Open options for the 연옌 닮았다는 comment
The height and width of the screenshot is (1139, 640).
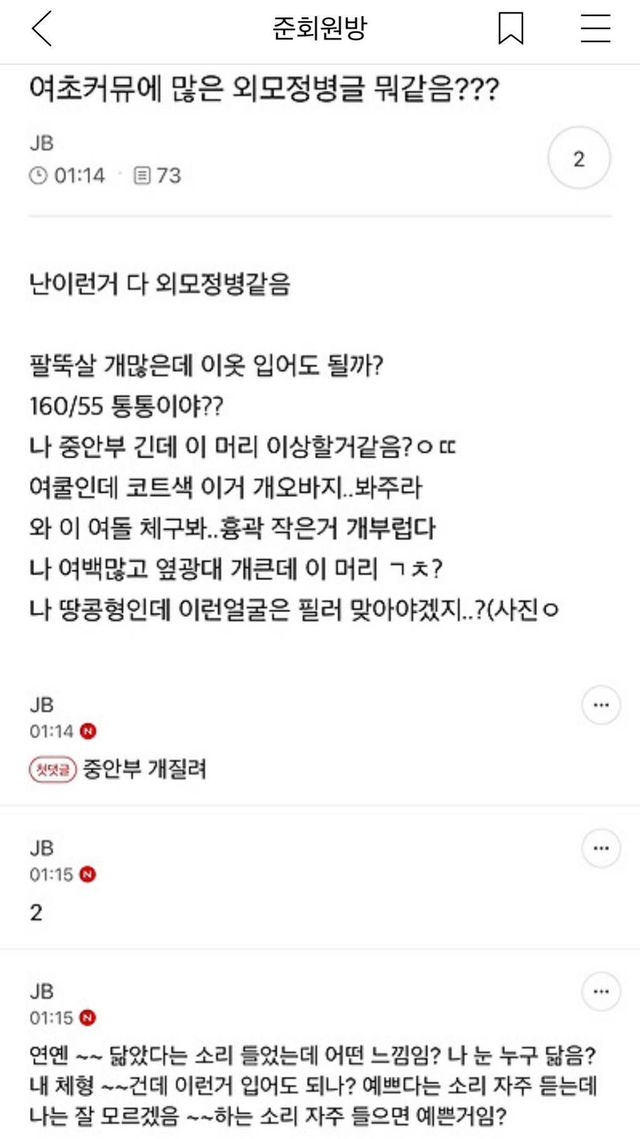601,992
